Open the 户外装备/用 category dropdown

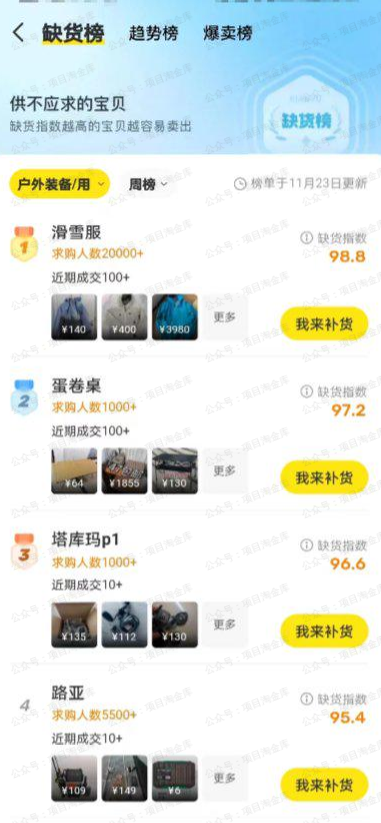click(59, 184)
